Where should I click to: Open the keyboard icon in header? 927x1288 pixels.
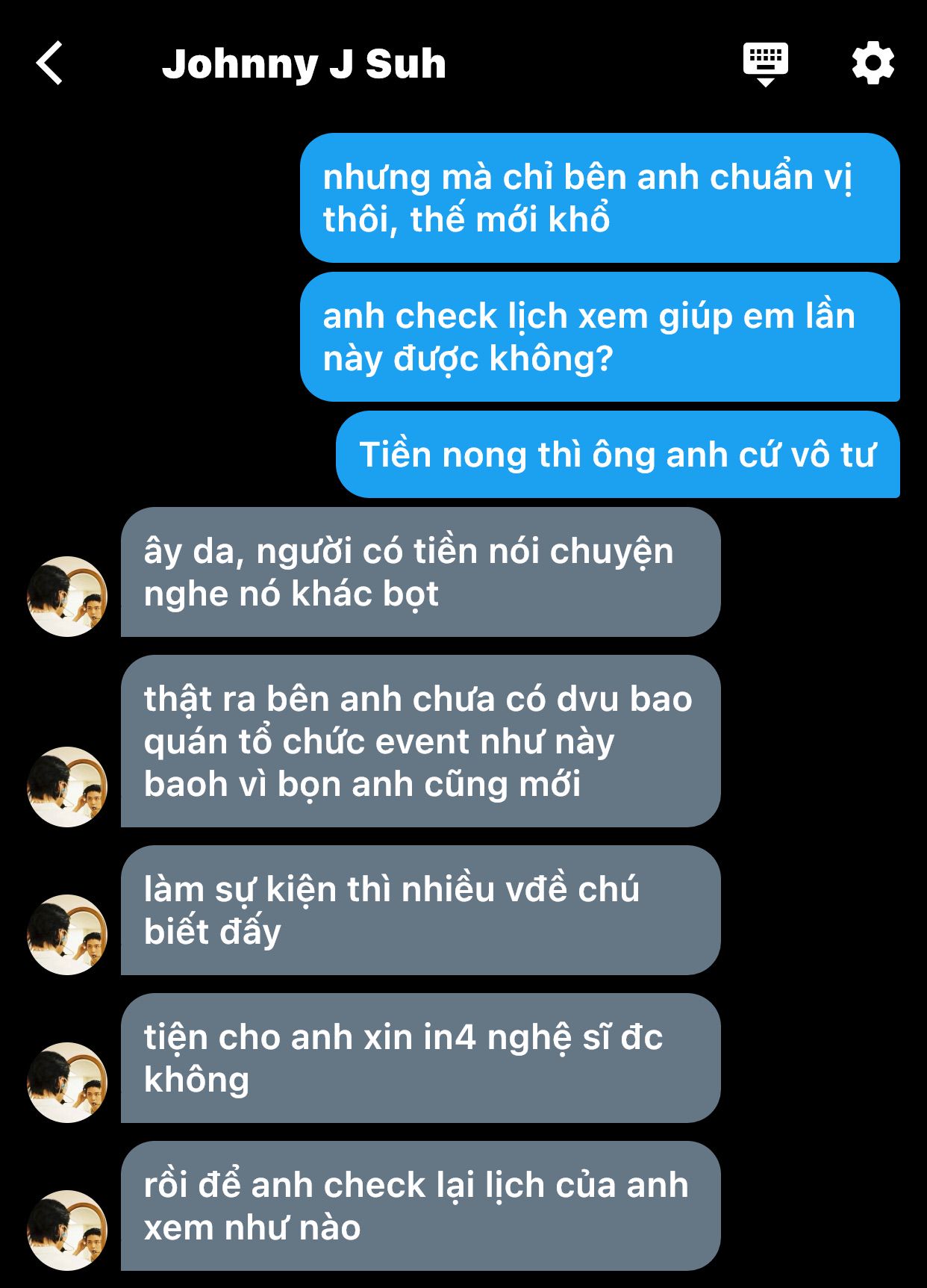[x=765, y=63]
